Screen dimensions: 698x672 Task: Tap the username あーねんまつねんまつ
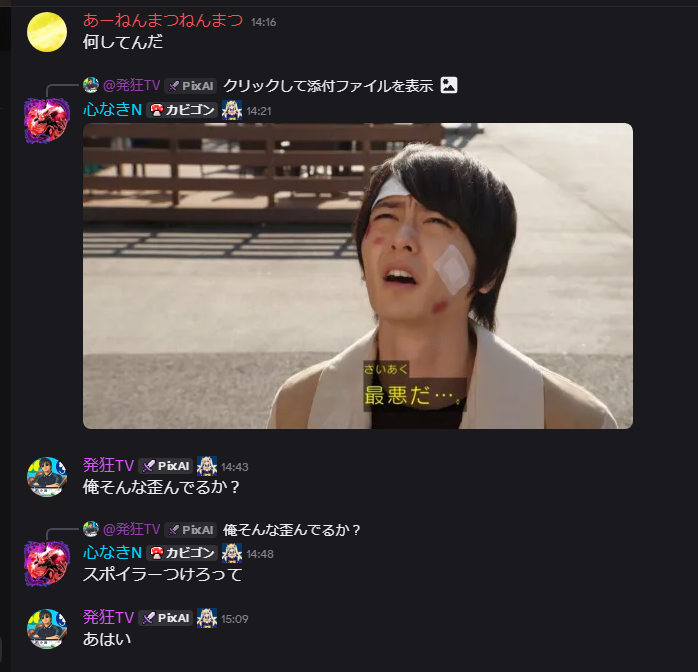(163, 20)
